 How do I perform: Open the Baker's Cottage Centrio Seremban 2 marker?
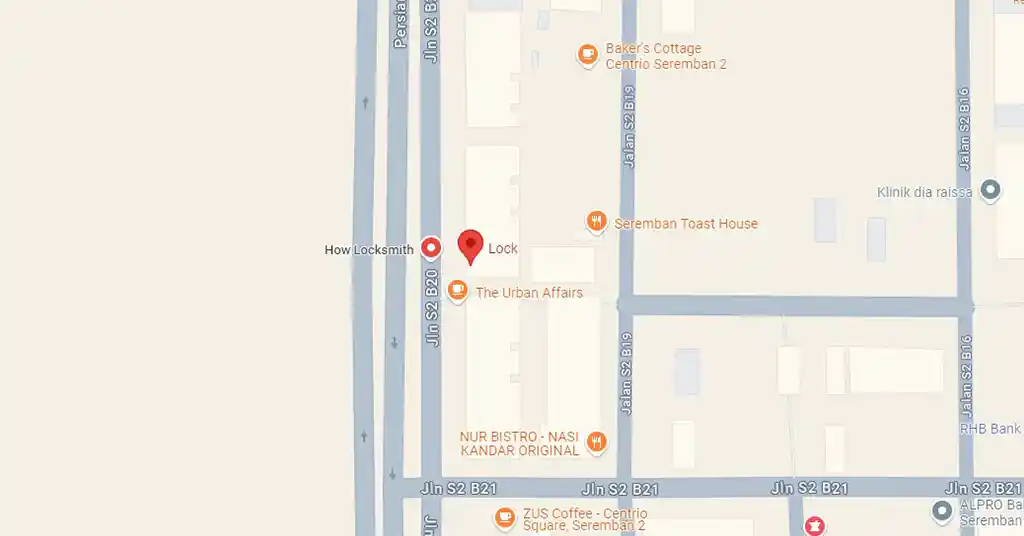tap(588, 55)
